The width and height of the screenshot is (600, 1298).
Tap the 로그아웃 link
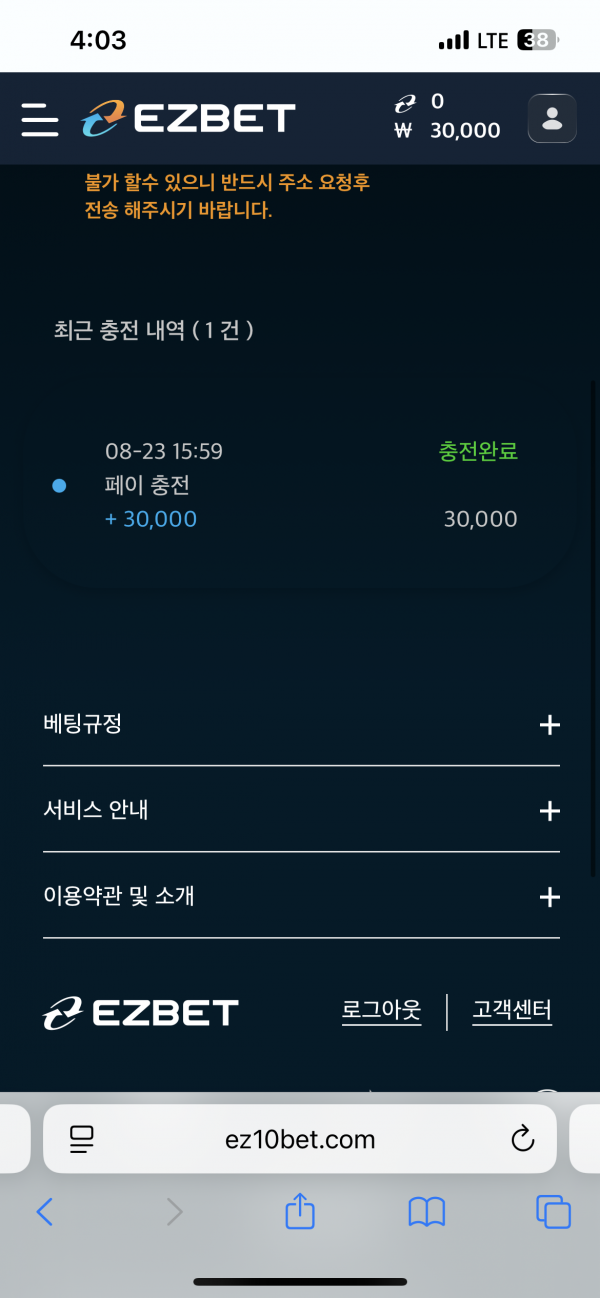(x=381, y=1011)
